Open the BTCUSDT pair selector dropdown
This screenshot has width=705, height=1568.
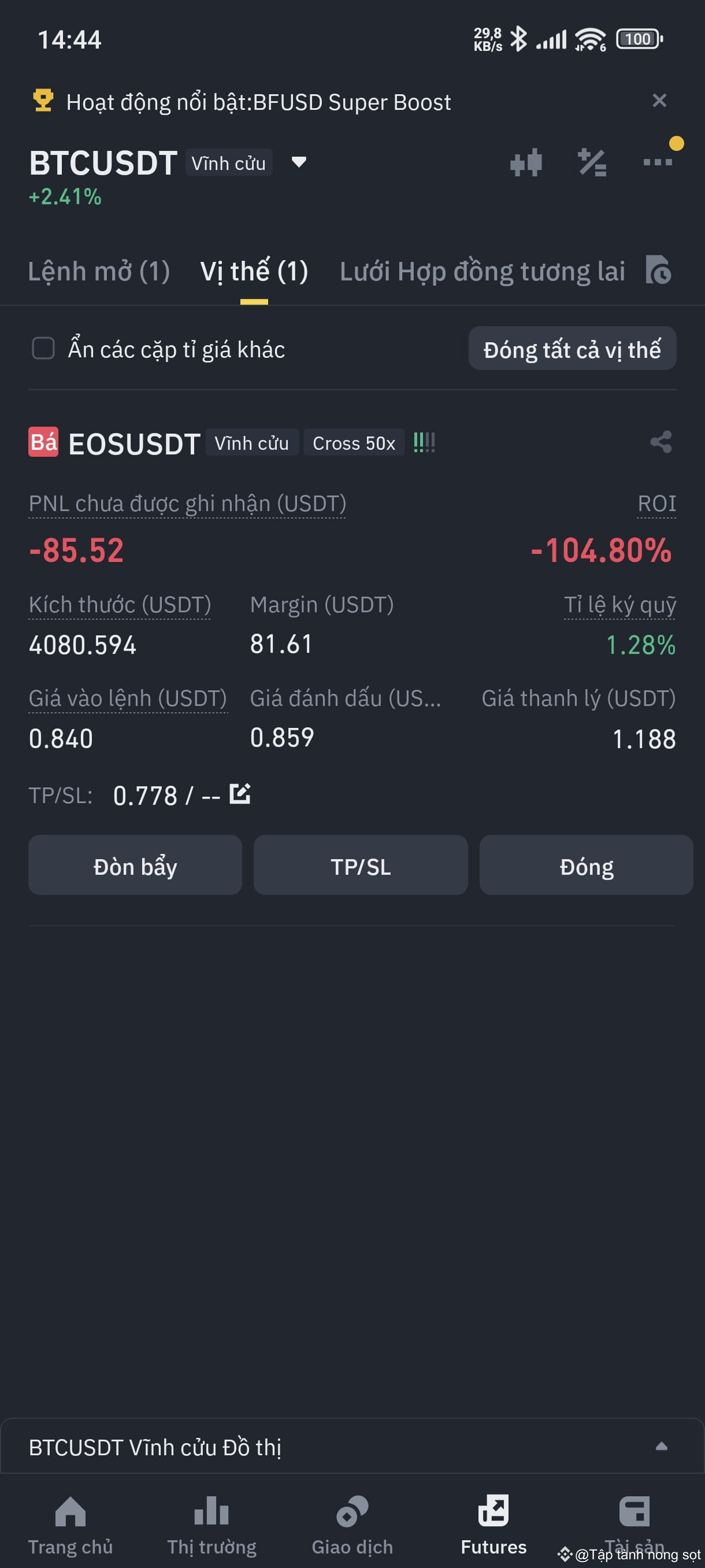click(x=298, y=162)
